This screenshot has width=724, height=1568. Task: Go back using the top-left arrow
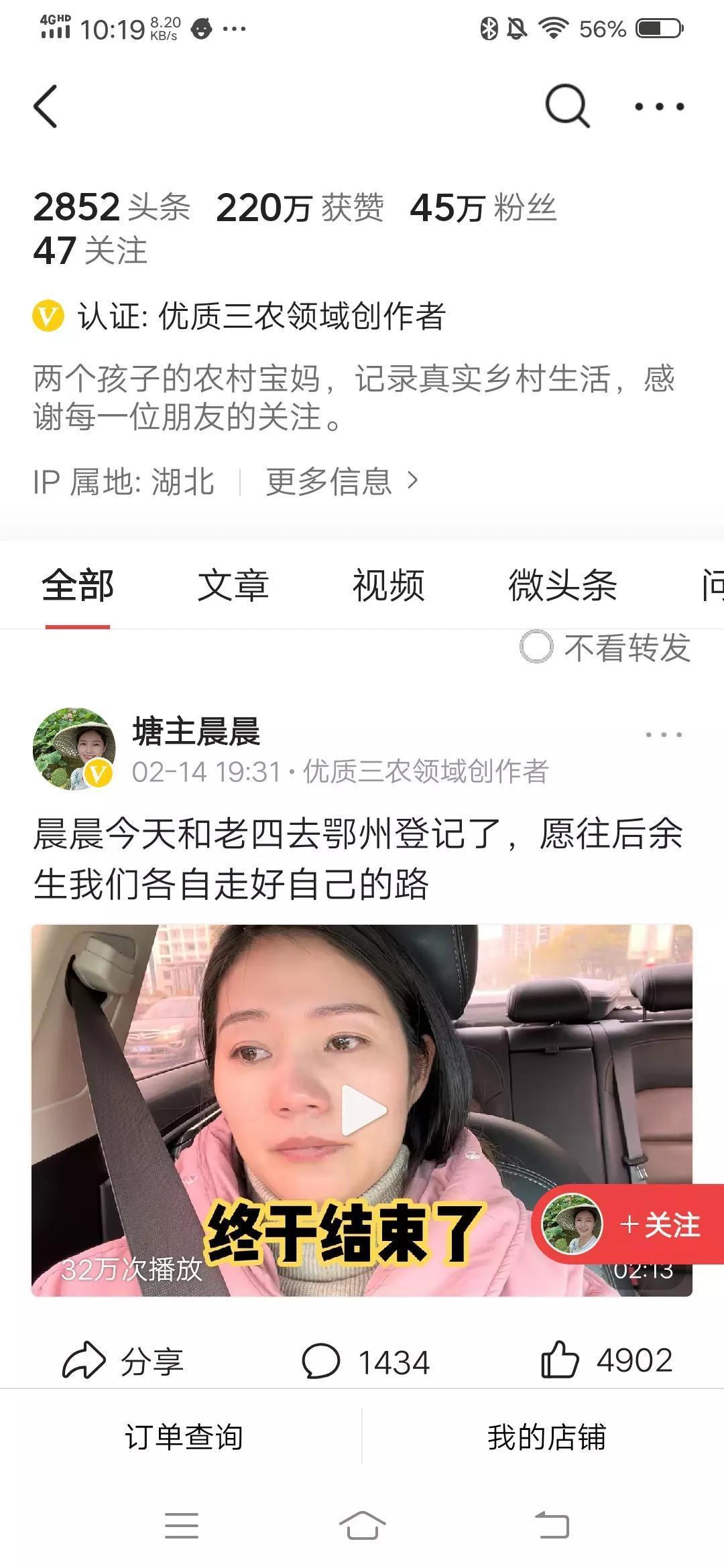[x=46, y=106]
